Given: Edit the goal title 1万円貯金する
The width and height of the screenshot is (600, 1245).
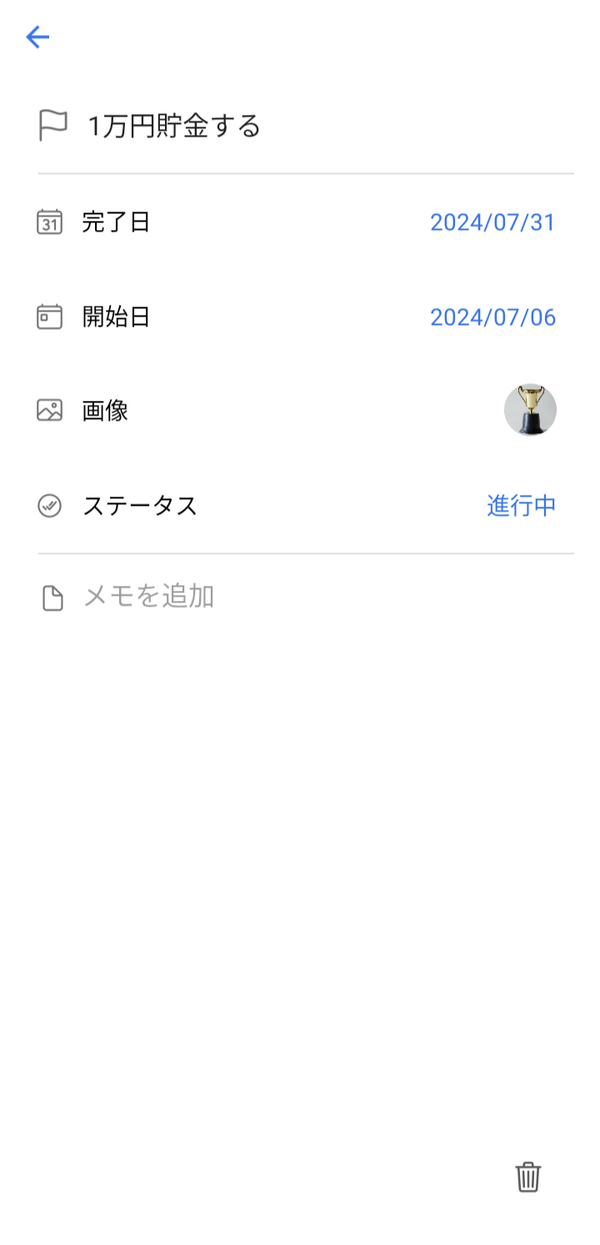Looking at the screenshot, I should click(x=174, y=126).
